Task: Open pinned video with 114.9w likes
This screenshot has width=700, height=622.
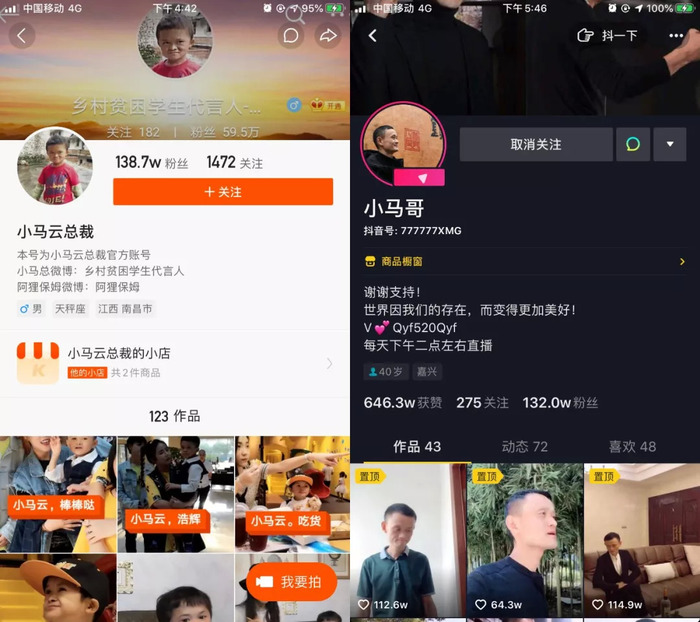Action: 641,540
